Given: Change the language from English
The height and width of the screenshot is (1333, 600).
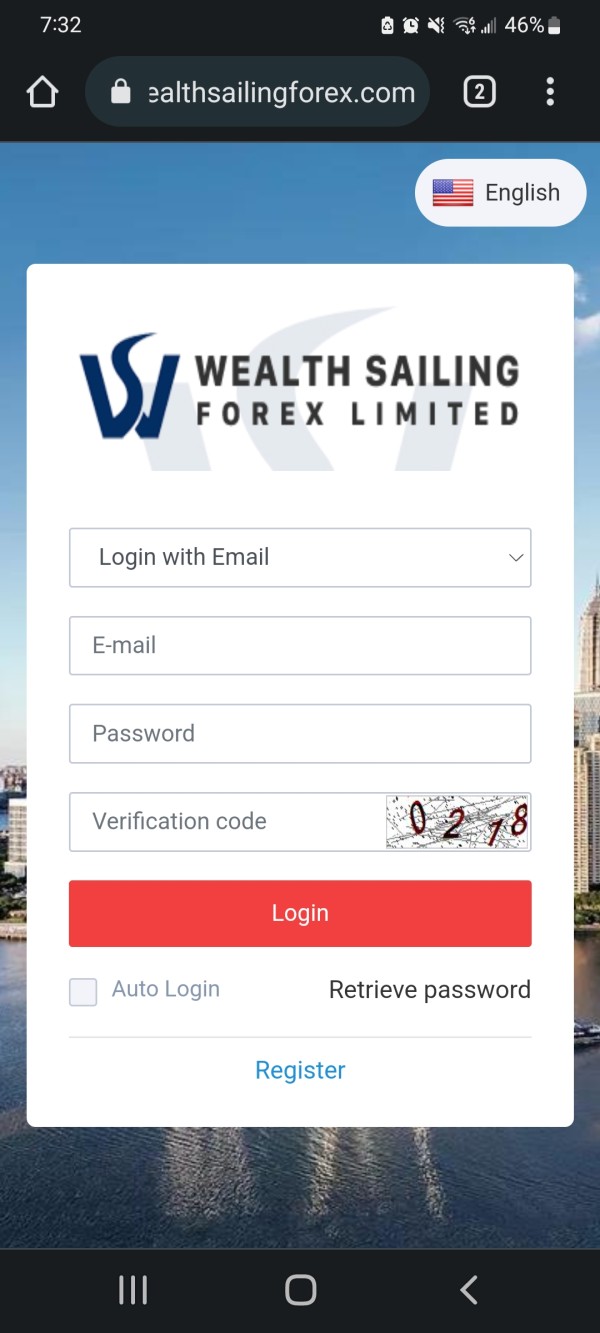Looking at the screenshot, I should click(x=501, y=193).
